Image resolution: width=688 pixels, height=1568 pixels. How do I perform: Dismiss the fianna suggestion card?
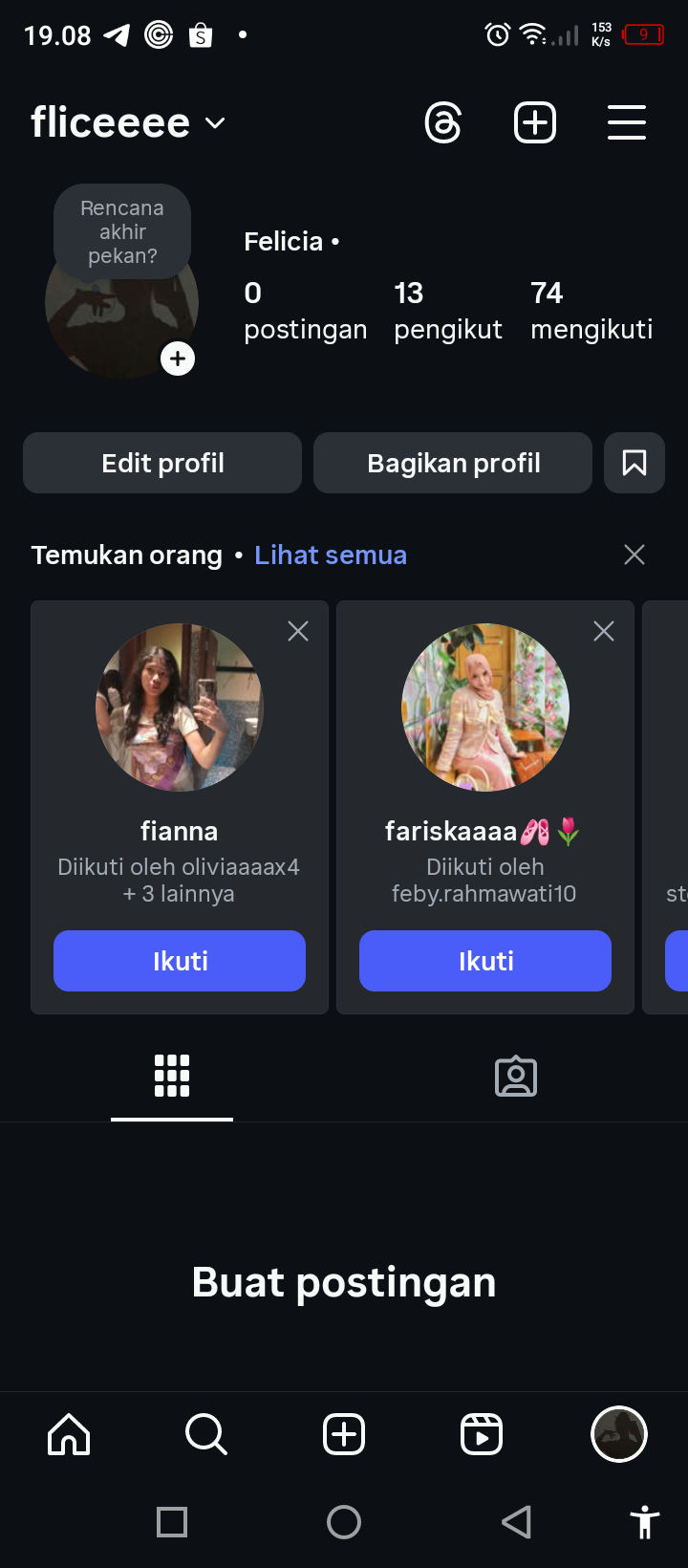(298, 631)
